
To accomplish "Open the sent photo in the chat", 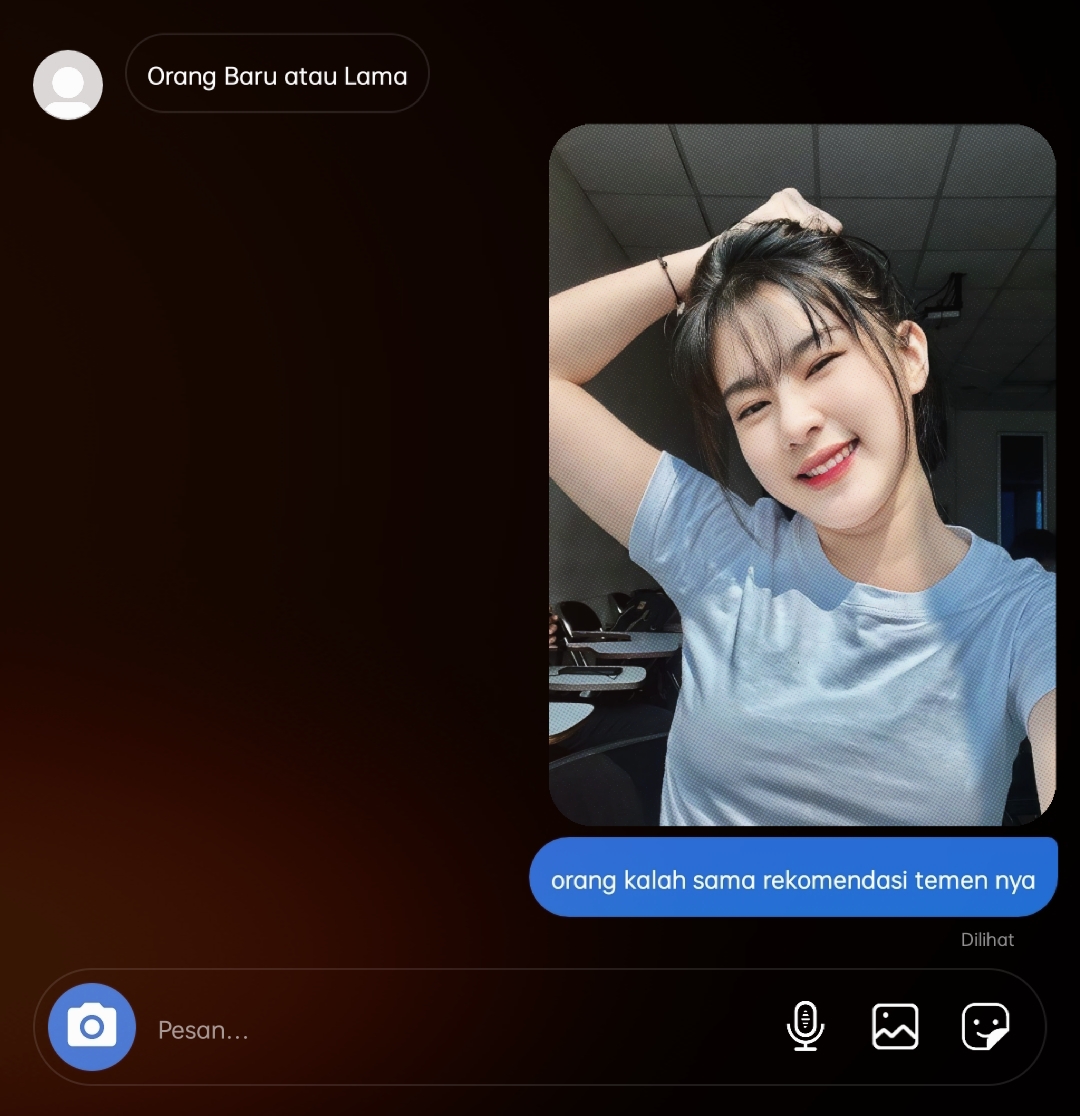I will (802, 475).
